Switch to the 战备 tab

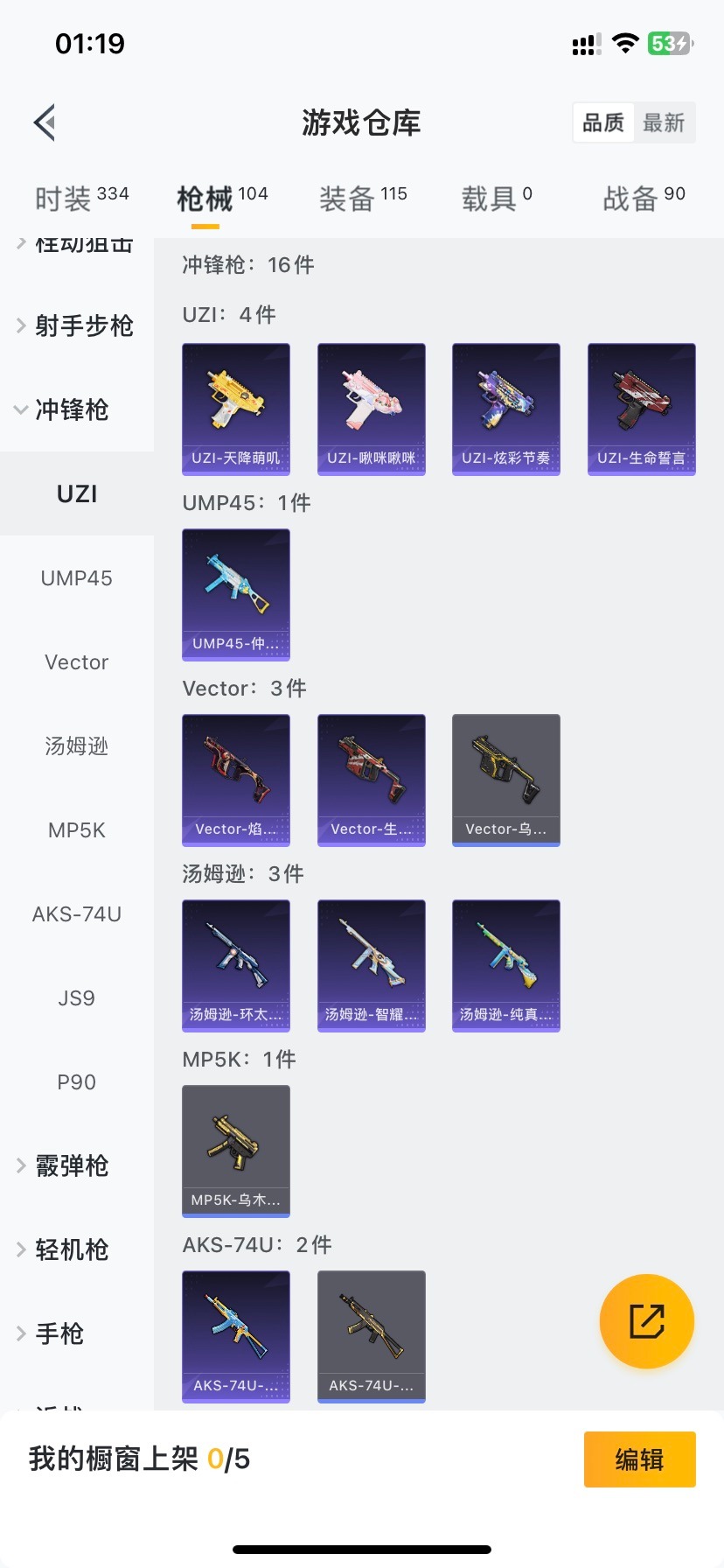[x=644, y=199]
